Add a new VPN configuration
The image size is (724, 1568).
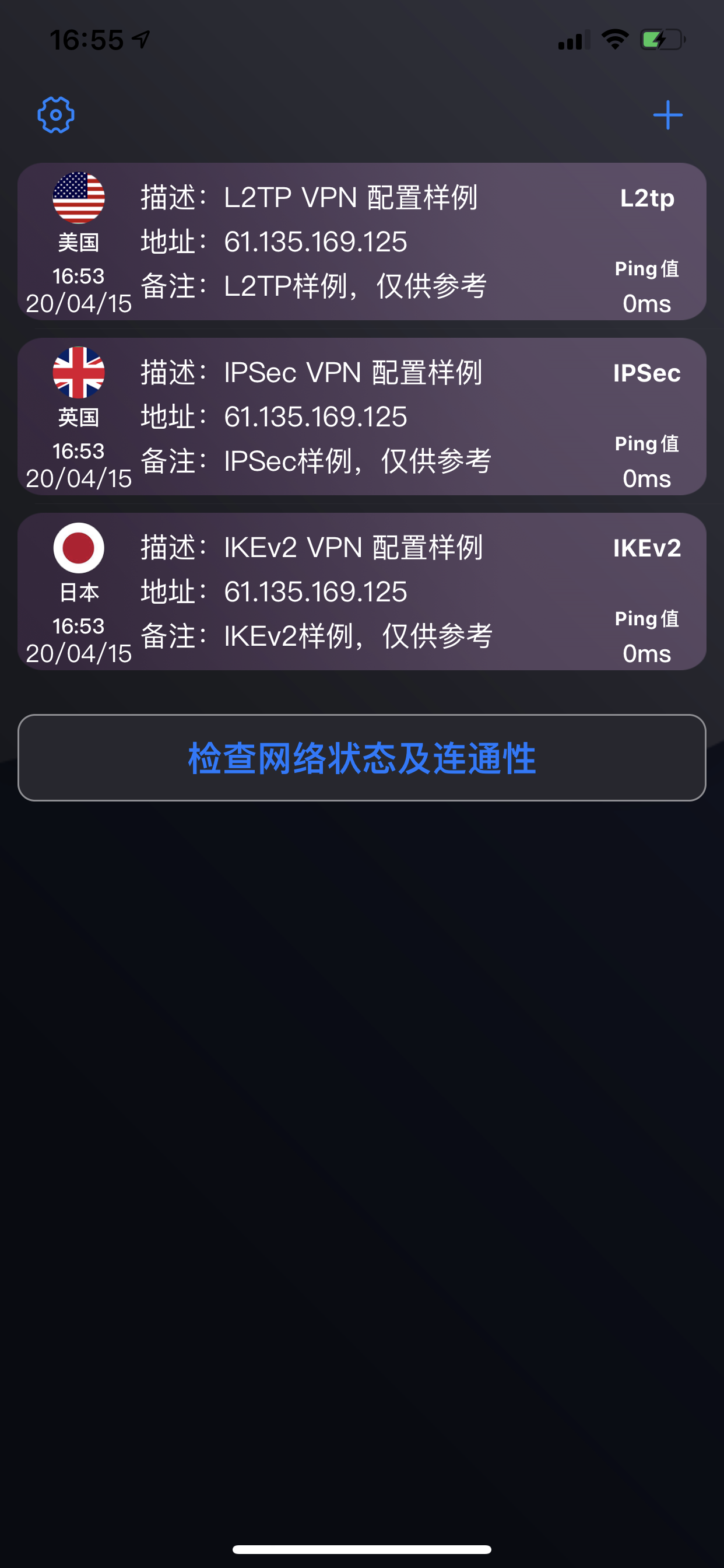667,115
